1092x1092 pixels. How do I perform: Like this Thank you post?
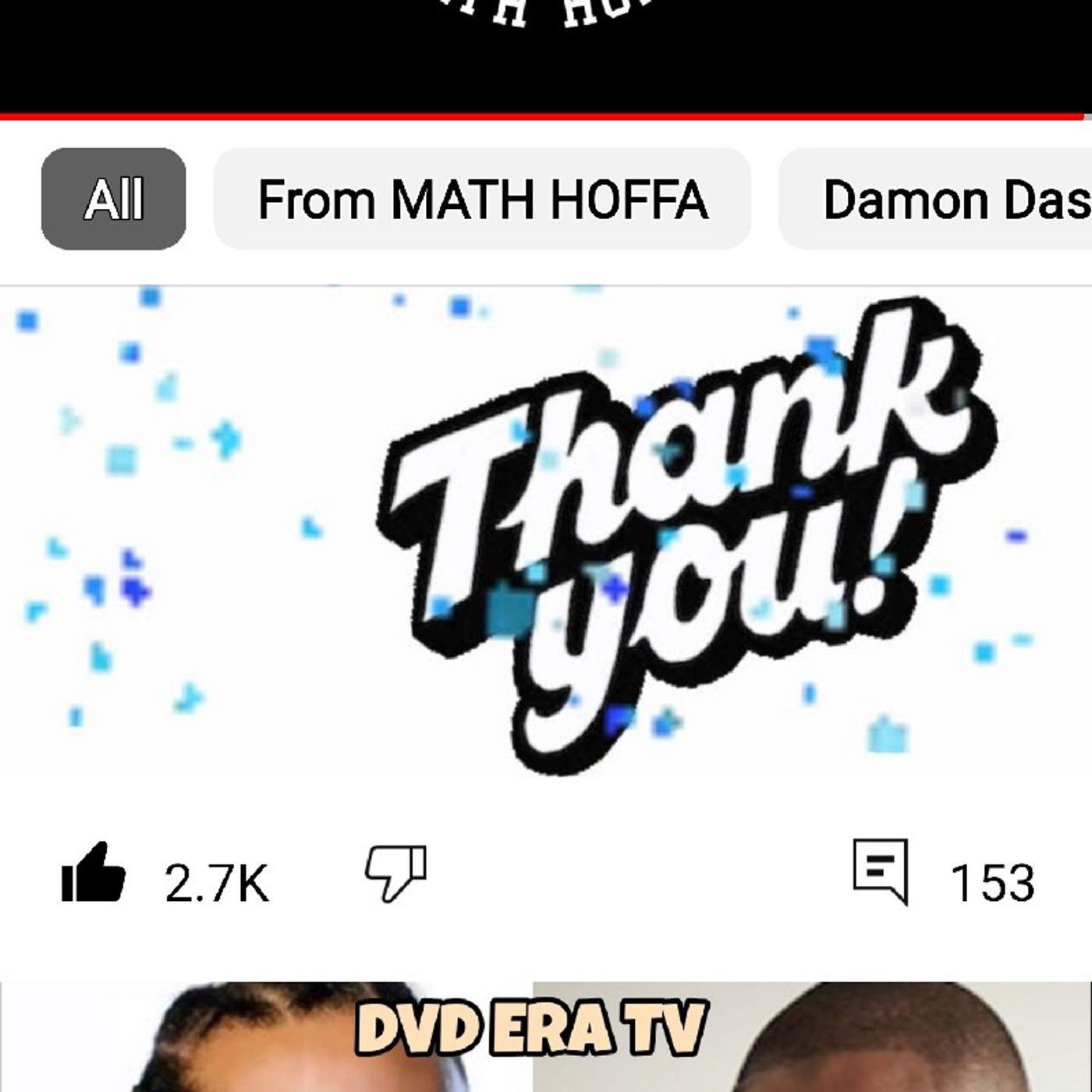coord(94,873)
